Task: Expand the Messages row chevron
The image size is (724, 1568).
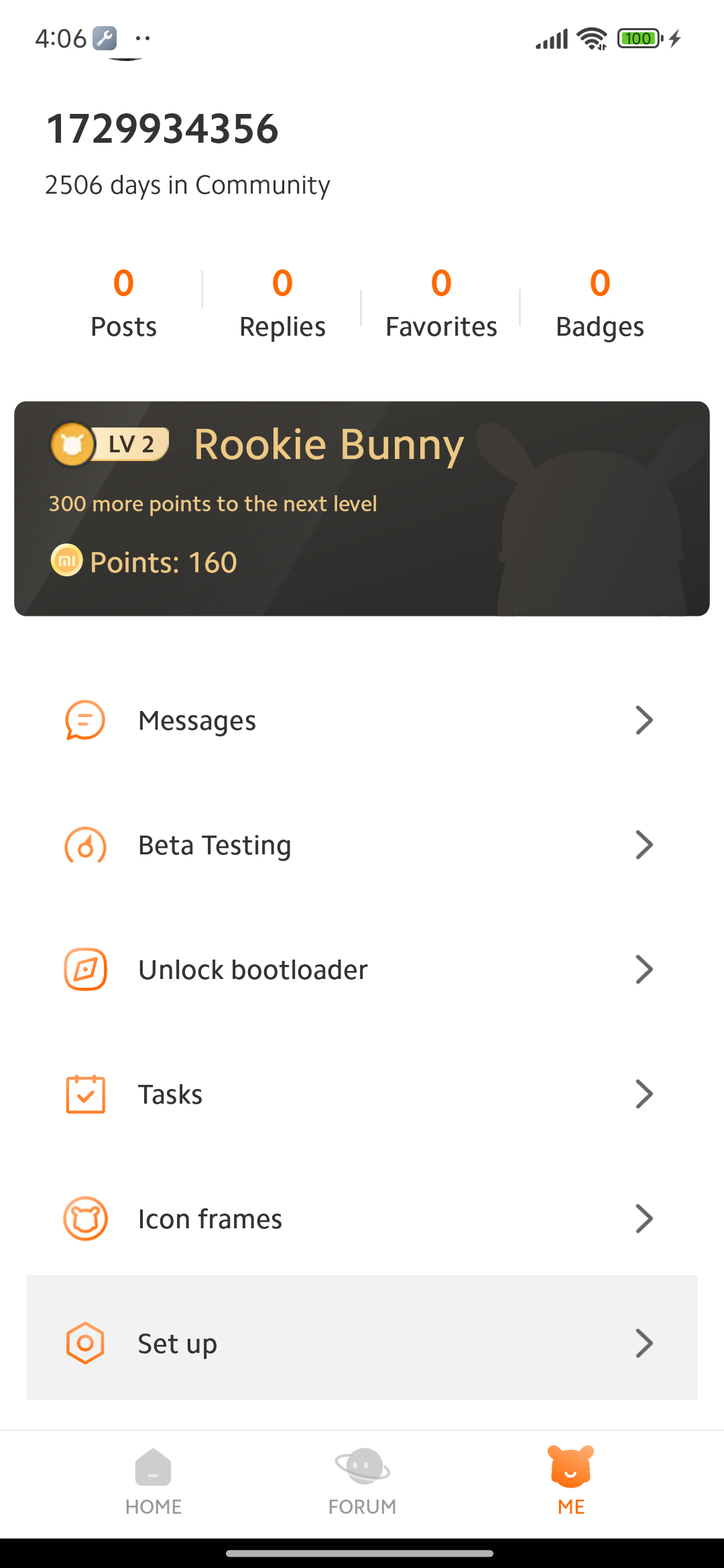Action: pyautogui.click(x=644, y=720)
